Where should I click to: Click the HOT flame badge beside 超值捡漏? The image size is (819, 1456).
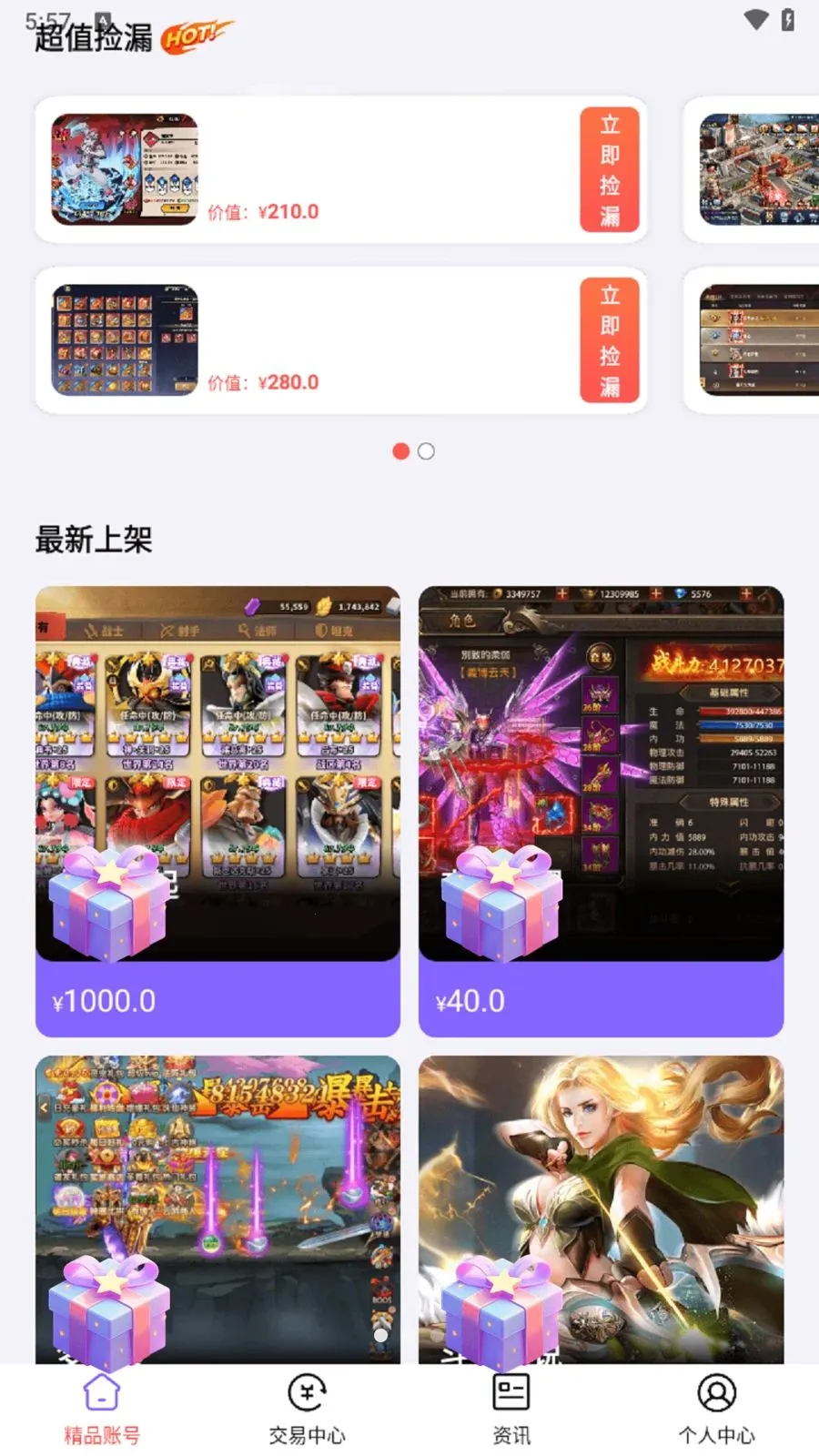(x=197, y=36)
